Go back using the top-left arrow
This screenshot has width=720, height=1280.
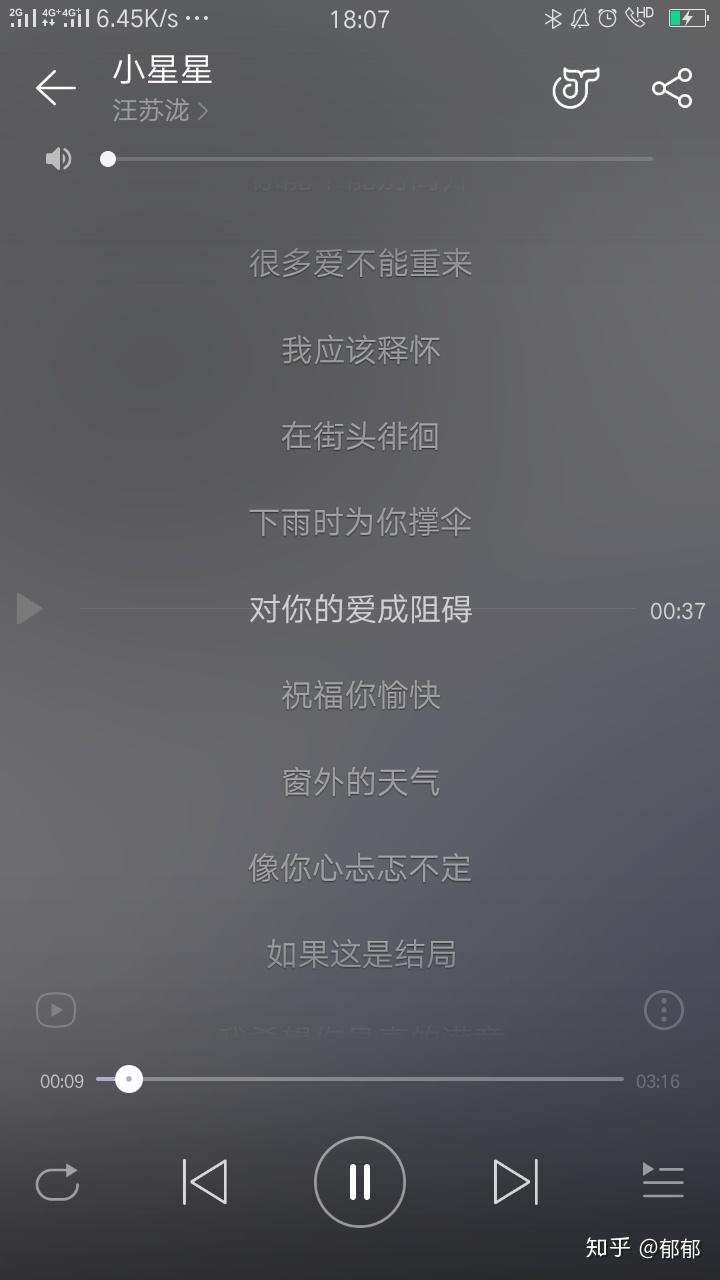click(56, 88)
